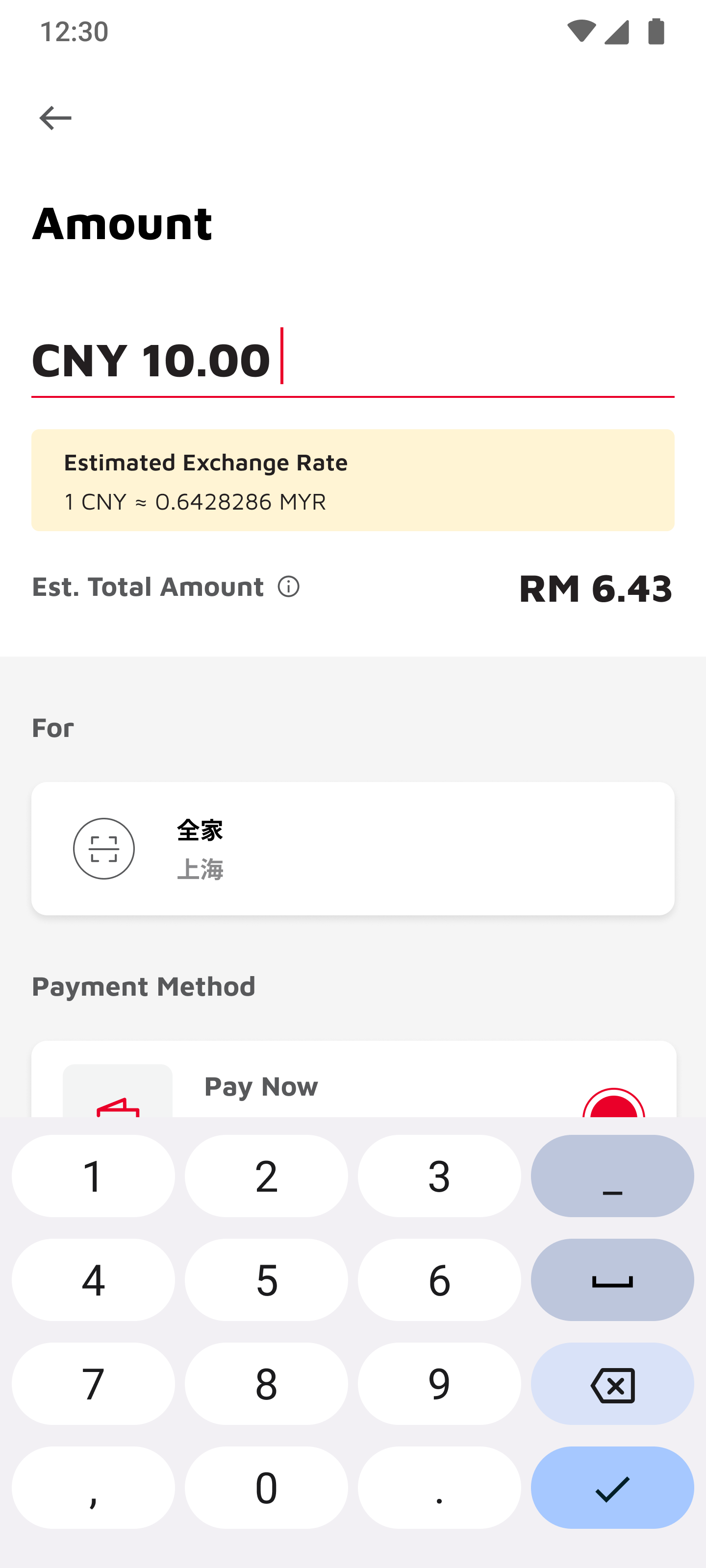Type digit 5 on the keypad
706x1568 pixels.
click(266, 1279)
